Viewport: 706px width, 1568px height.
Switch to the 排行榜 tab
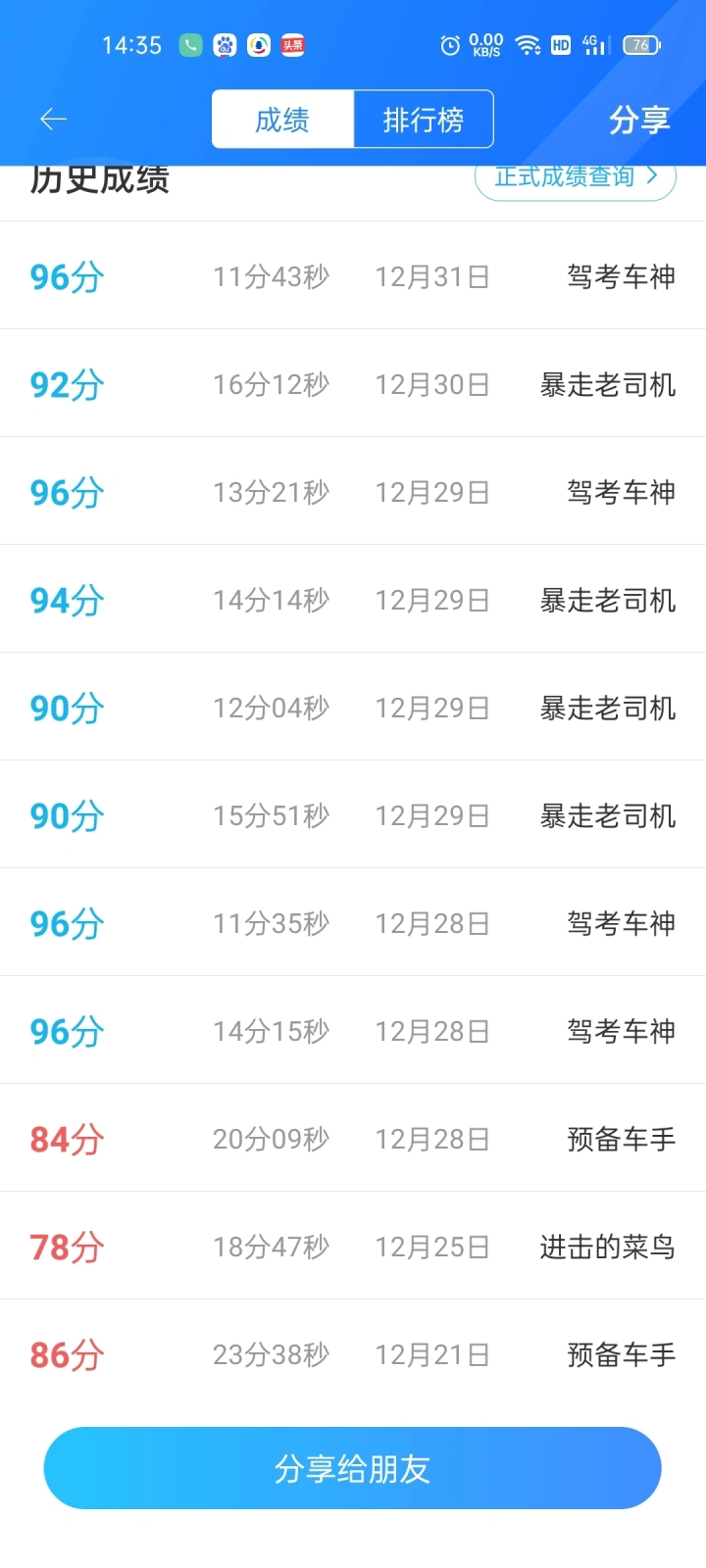tap(424, 120)
